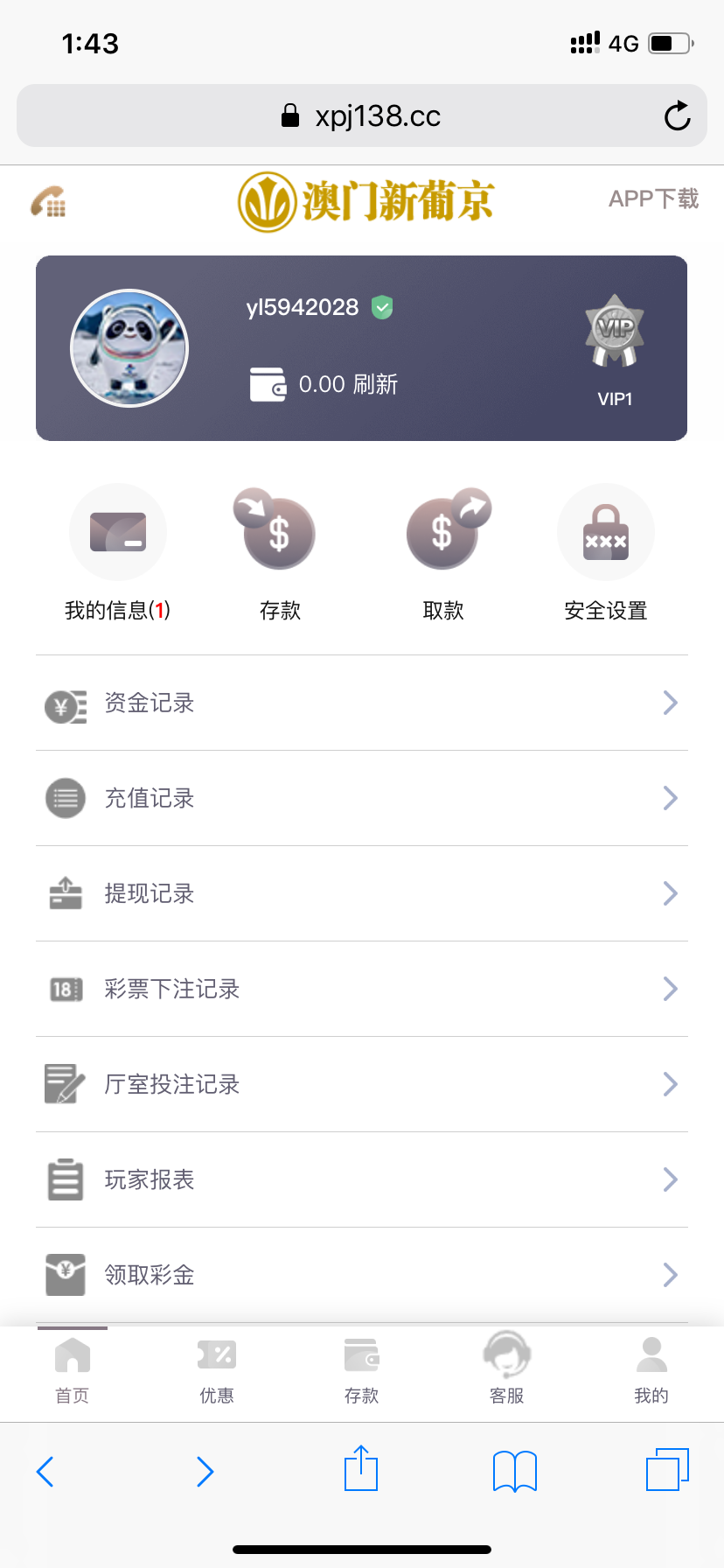Reload the page in Safari address bar
Viewport: 724px width, 1568px height.
[676, 115]
